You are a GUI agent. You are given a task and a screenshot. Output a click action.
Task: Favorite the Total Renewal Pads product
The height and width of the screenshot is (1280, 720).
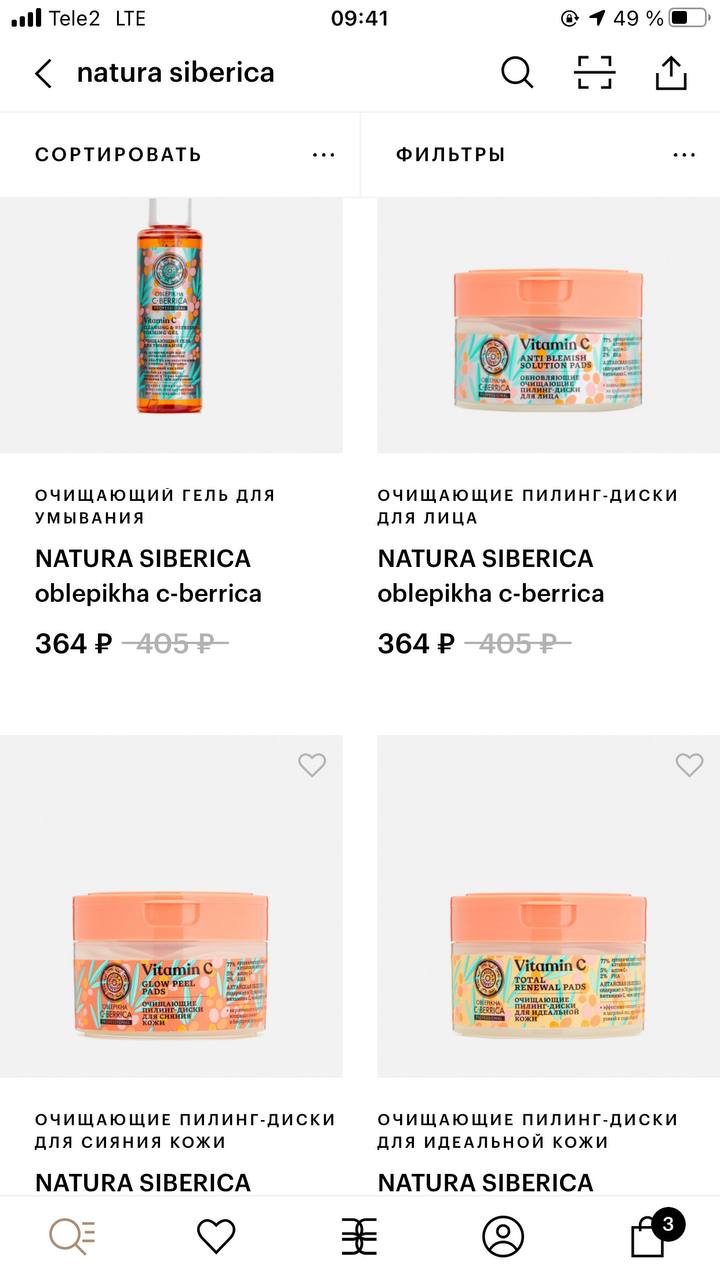tap(689, 765)
